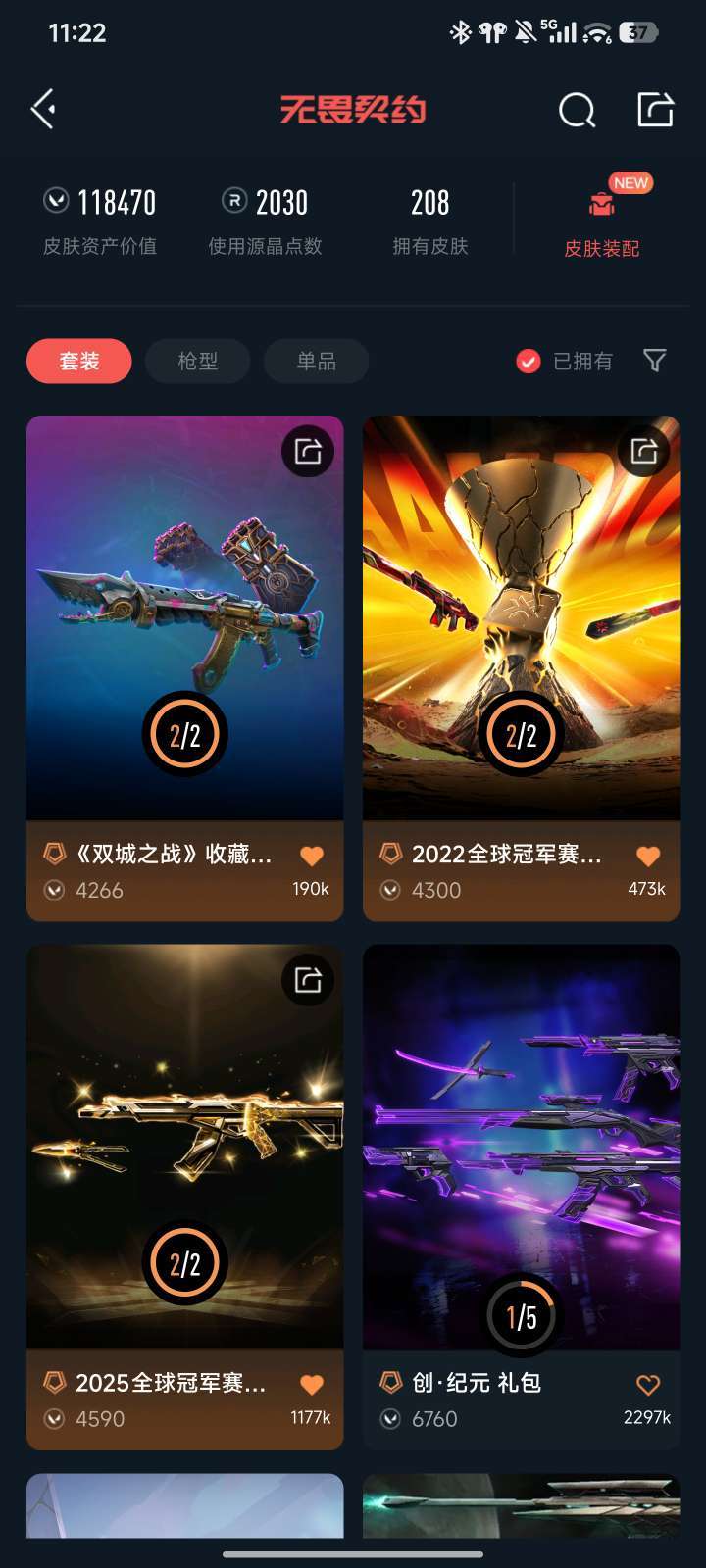
Task: Click the back arrow to return
Action: 42,109
